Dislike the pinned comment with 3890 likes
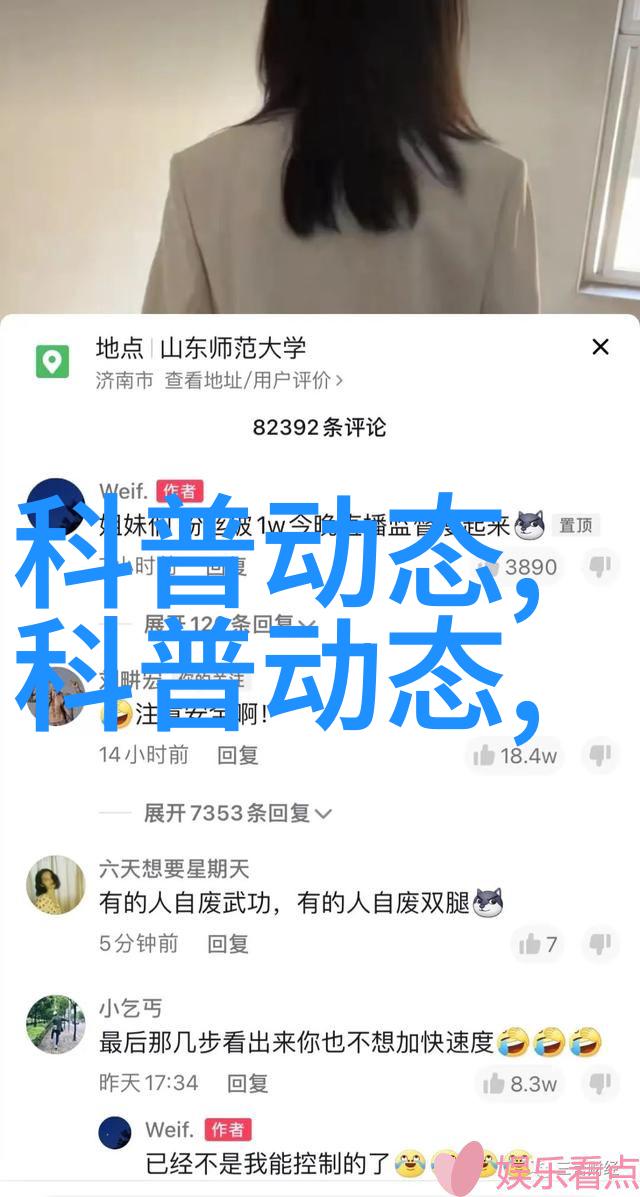Screen dimensions: 640x1197 600,567
